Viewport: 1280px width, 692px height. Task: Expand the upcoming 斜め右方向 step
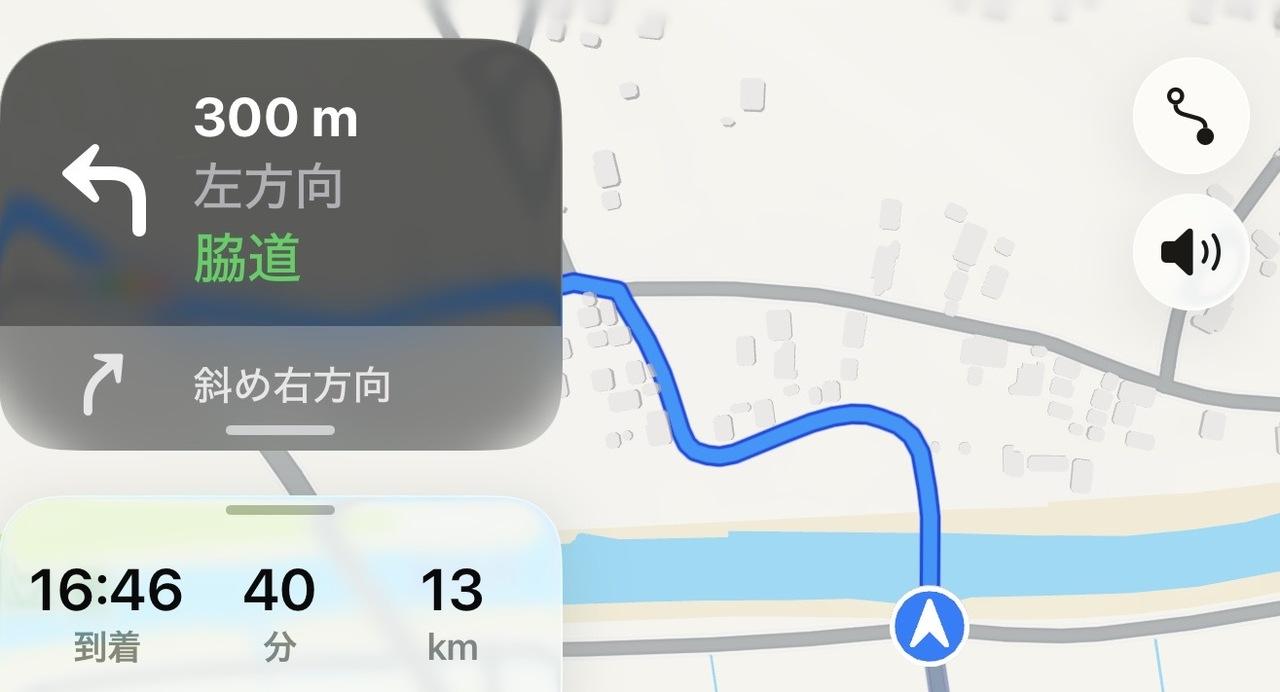(x=280, y=387)
